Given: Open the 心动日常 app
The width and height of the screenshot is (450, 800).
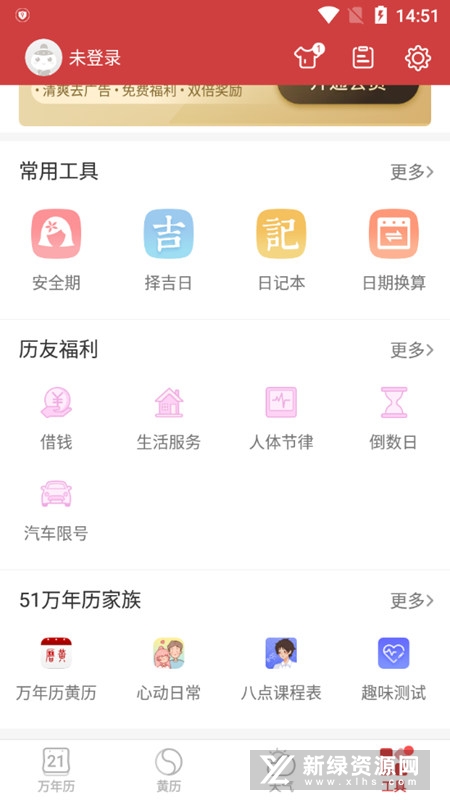Looking at the screenshot, I should [x=168, y=669].
